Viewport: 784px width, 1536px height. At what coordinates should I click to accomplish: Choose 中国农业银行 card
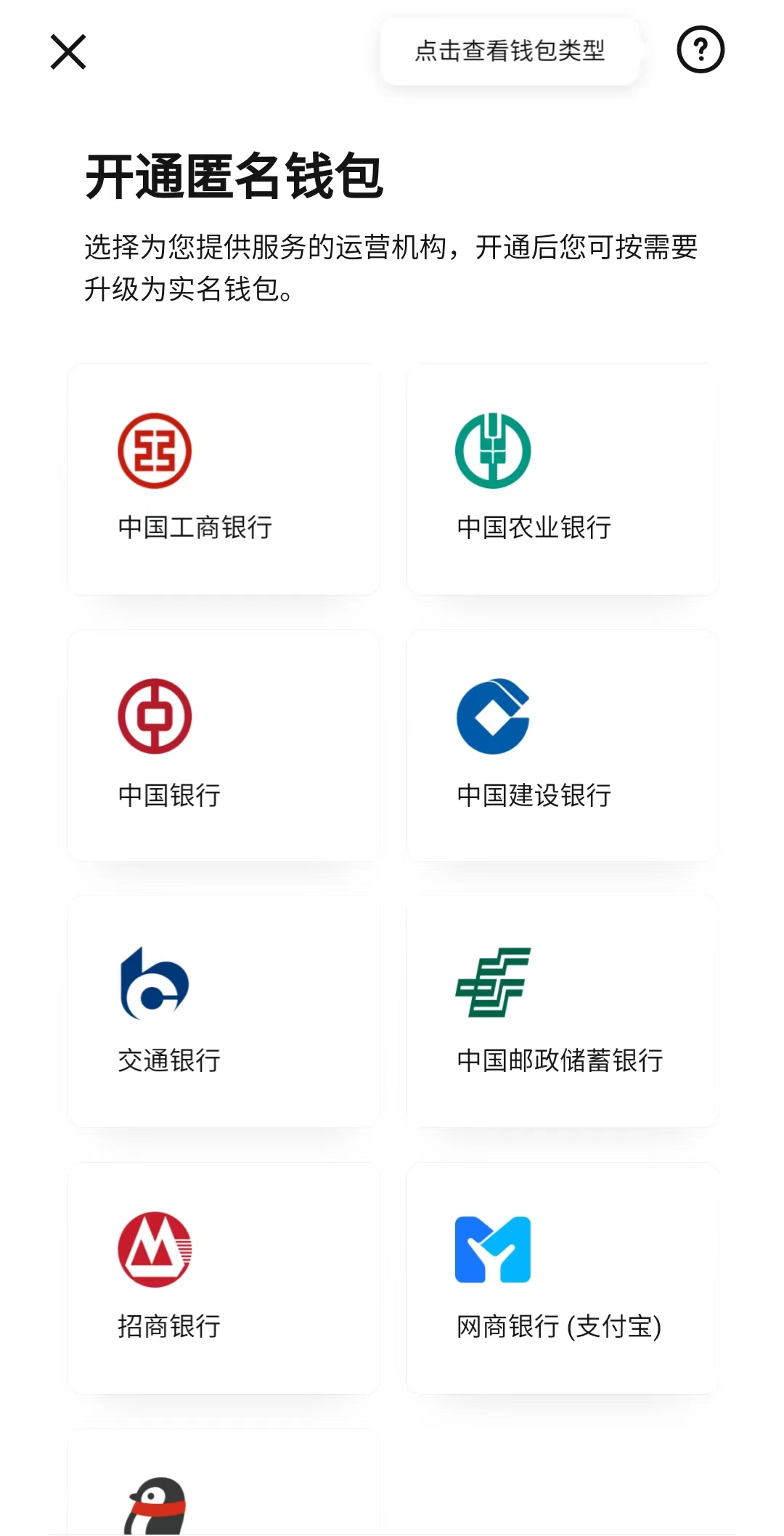click(x=562, y=479)
